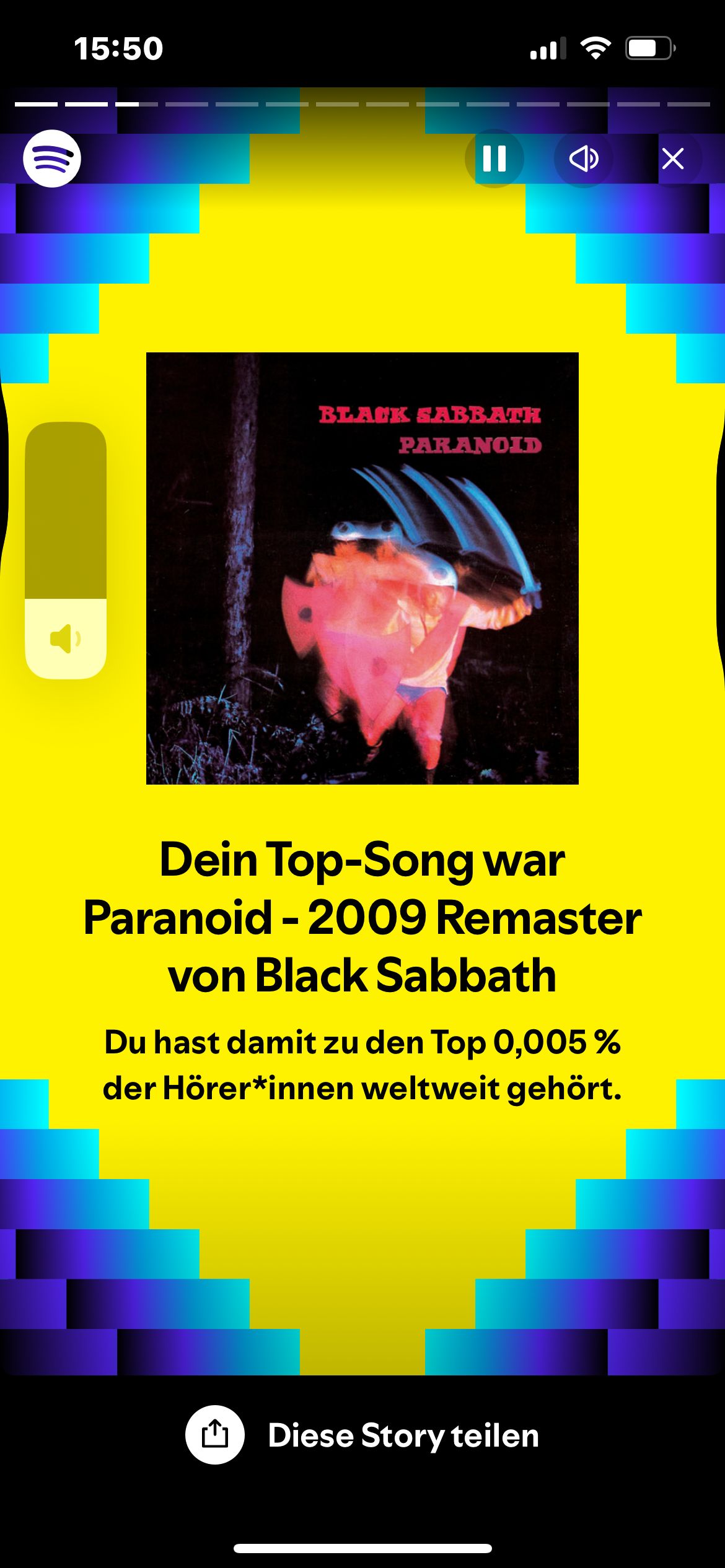
Task: Tap the system volume slider
Action: pos(66,550)
